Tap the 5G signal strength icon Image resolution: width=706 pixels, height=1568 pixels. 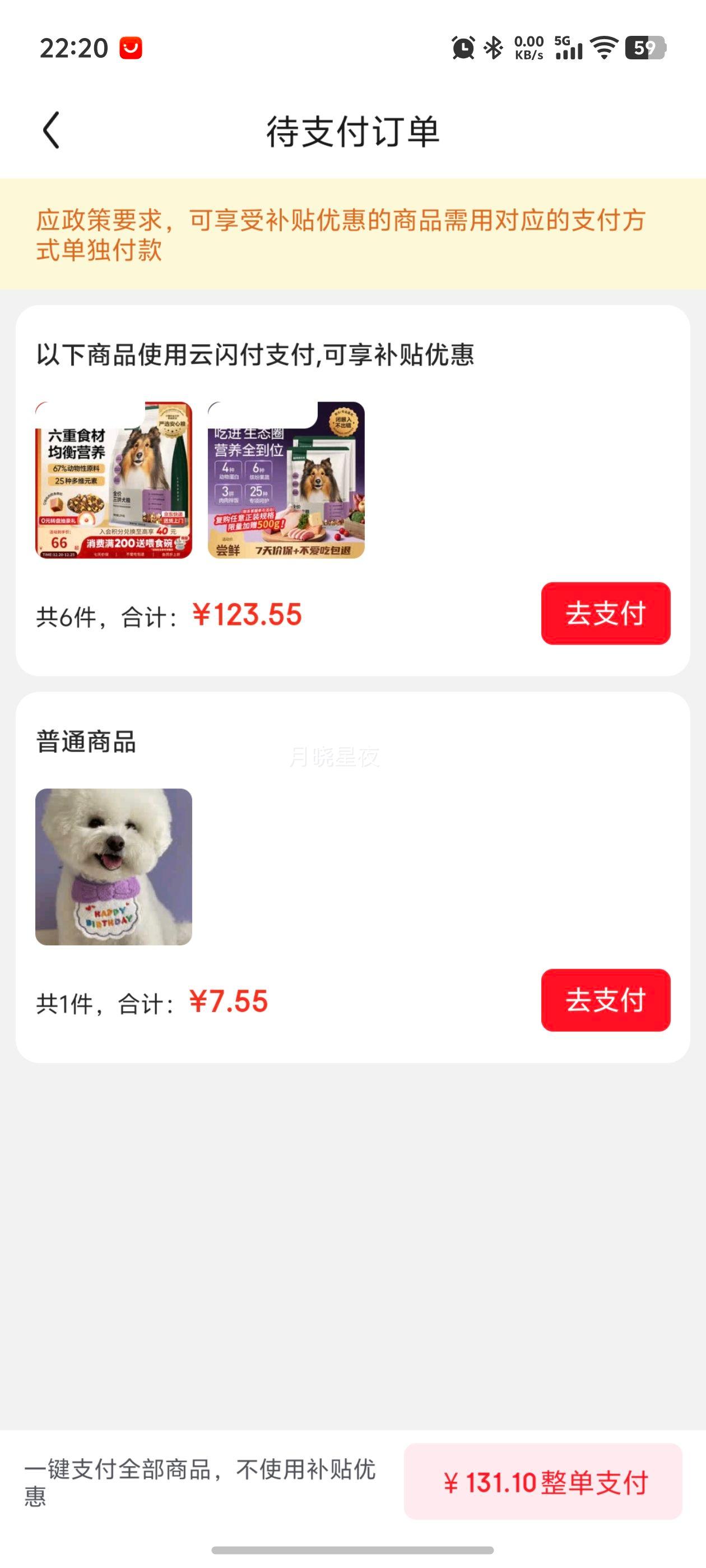click(x=569, y=50)
